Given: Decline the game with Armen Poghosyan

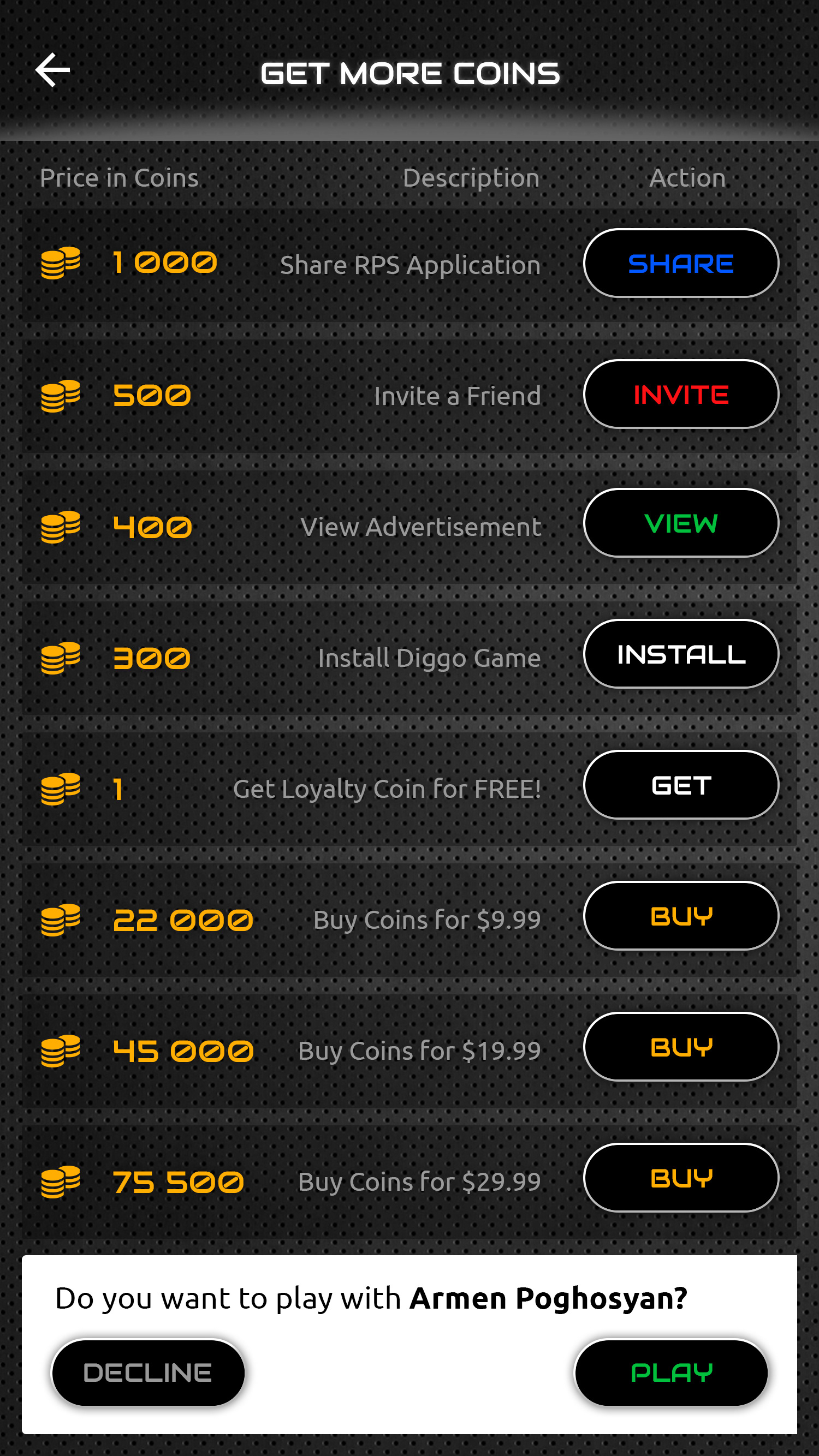Looking at the screenshot, I should point(148,1373).
